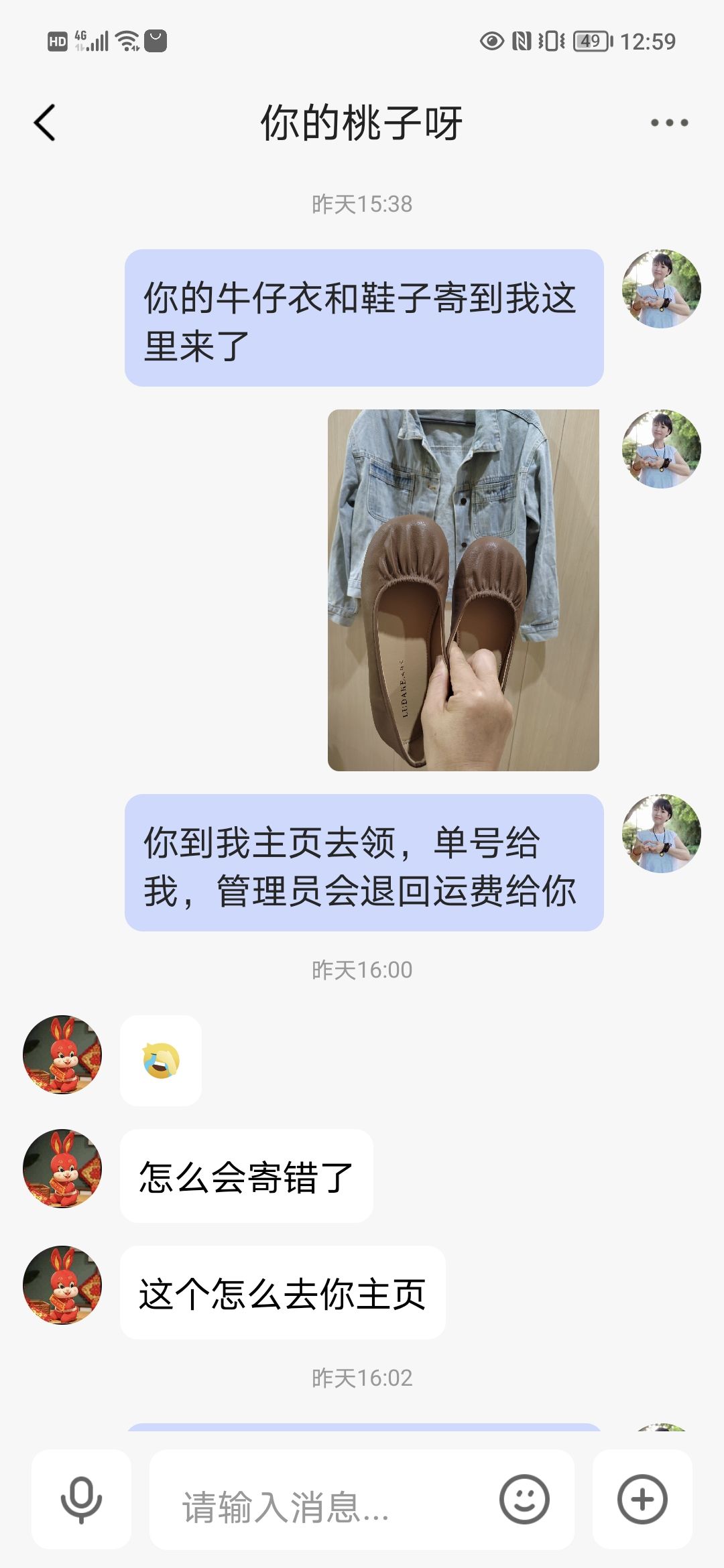Open the three-dot more options menu
Viewport: 724px width, 1568px height.
669,123
